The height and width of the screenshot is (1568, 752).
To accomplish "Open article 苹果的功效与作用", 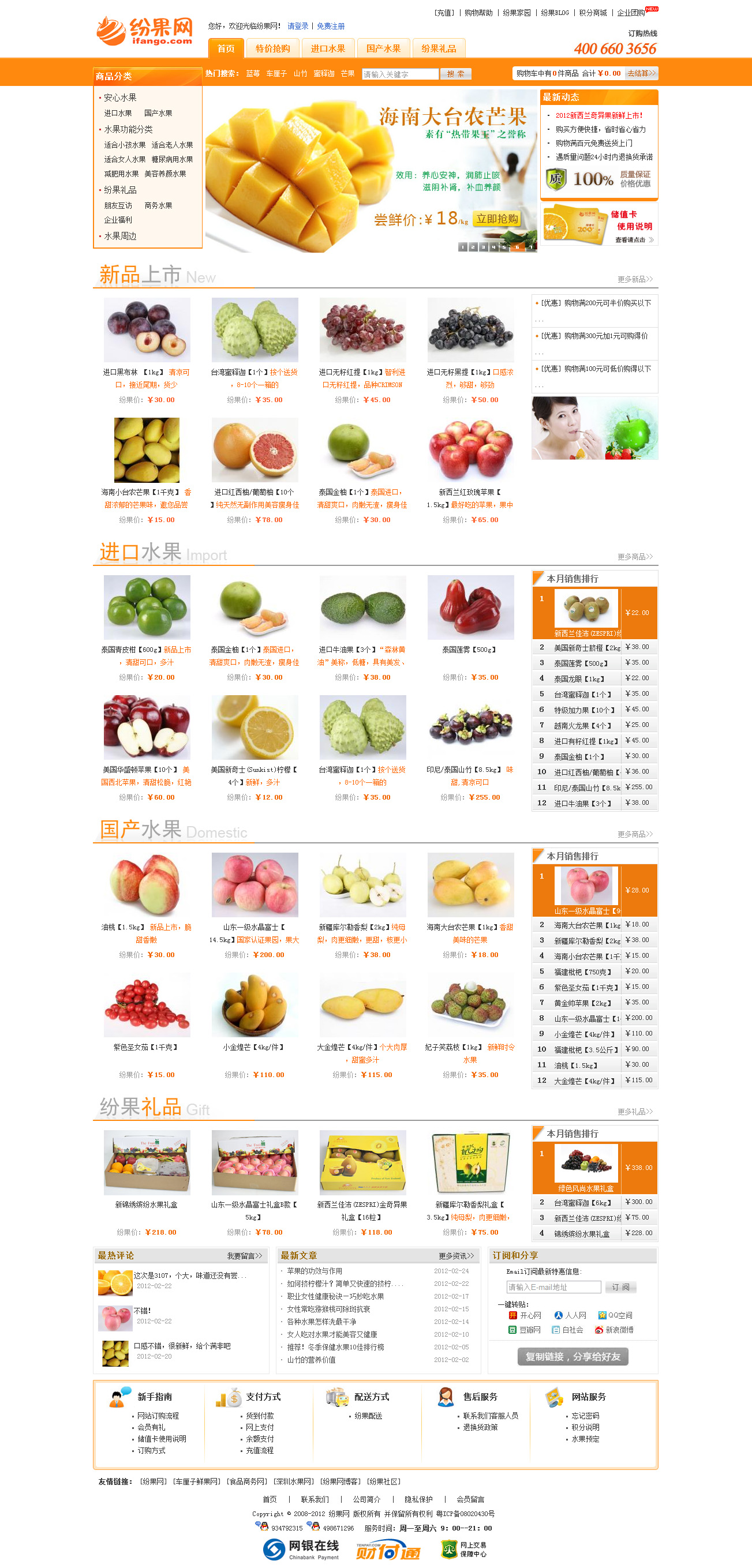I will pos(314,1271).
